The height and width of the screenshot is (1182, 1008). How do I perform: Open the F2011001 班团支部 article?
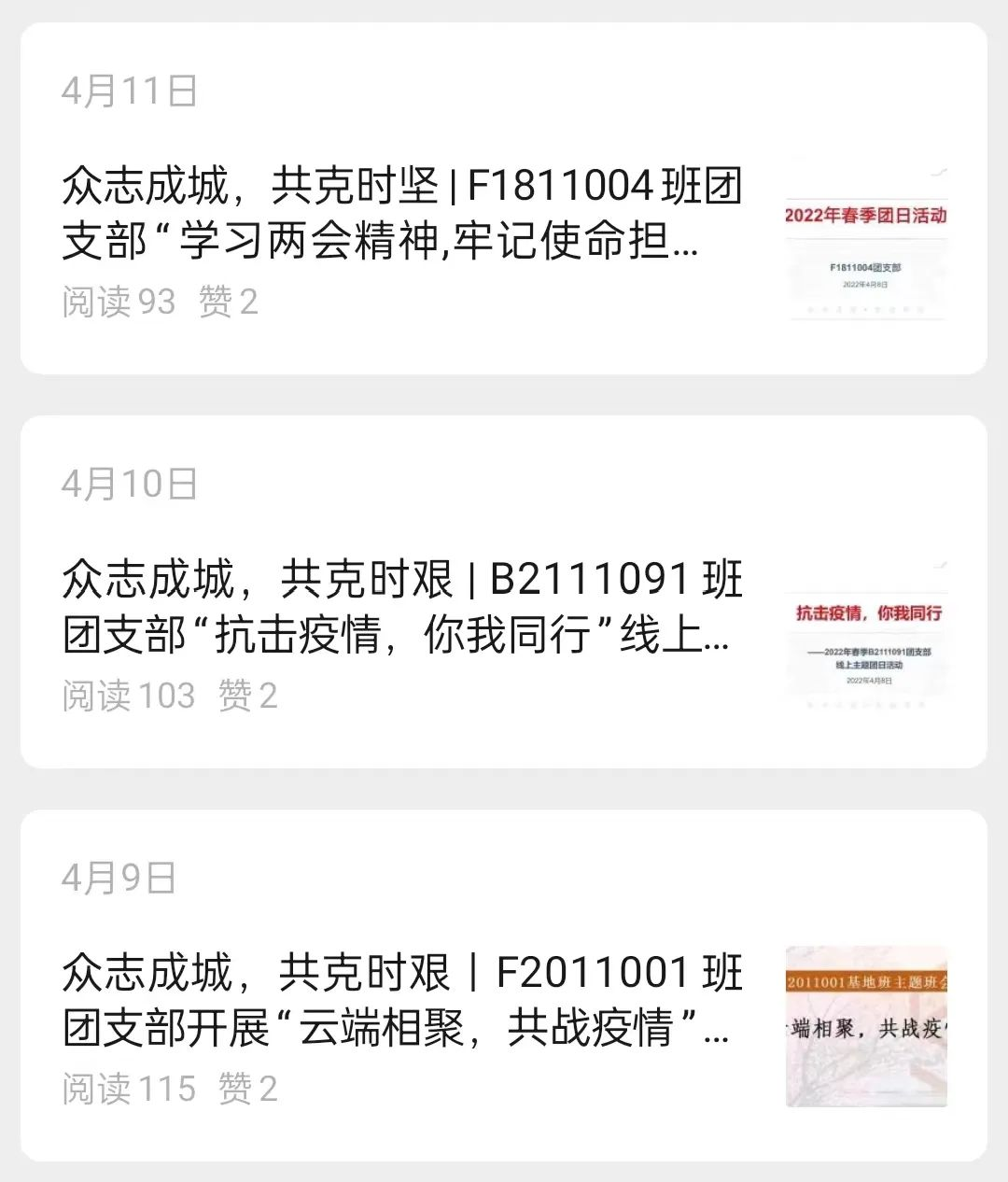(401, 1004)
